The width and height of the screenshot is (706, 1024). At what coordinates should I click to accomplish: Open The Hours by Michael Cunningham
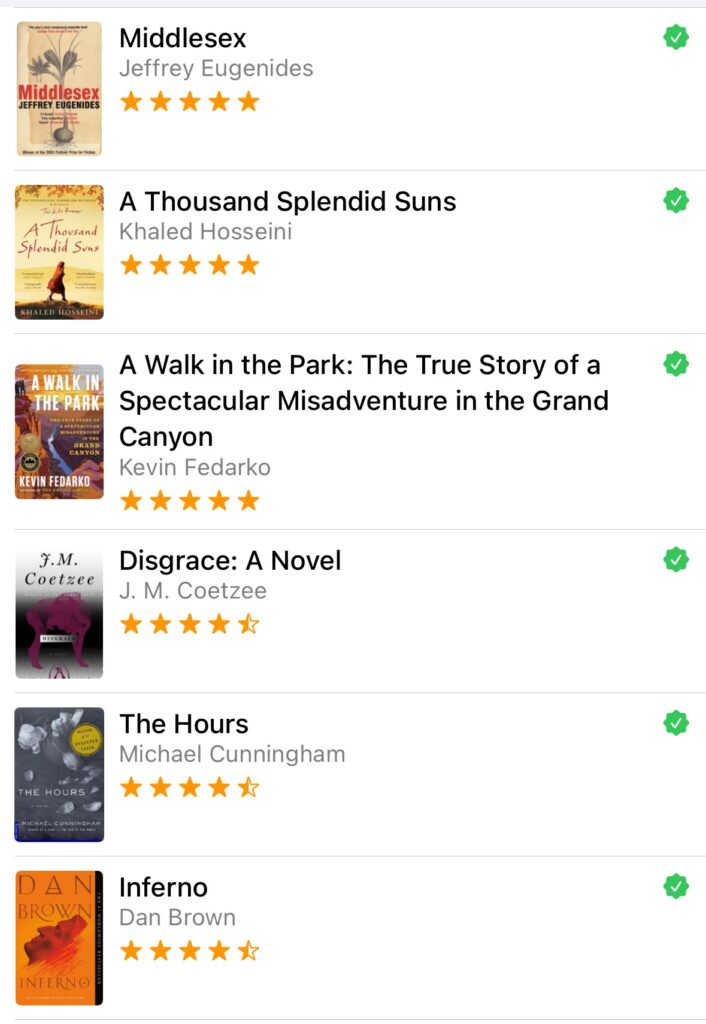(x=184, y=724)
